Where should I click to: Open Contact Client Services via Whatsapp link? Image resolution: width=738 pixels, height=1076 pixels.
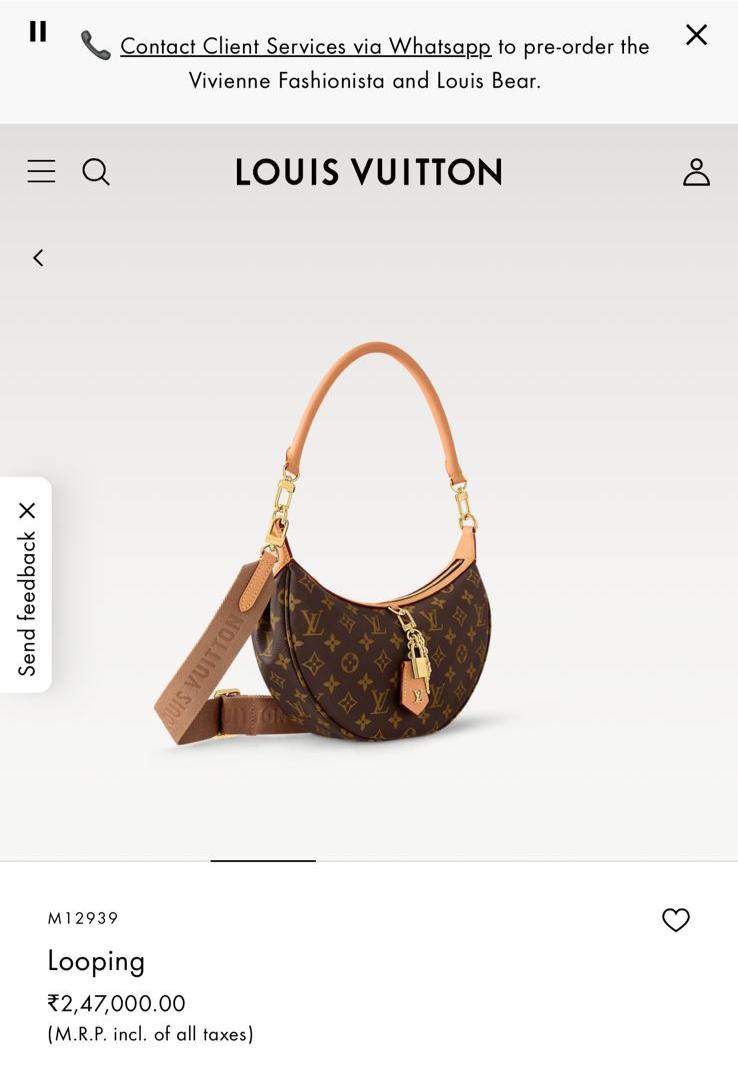pyautogui.click(x=305, y=46)
